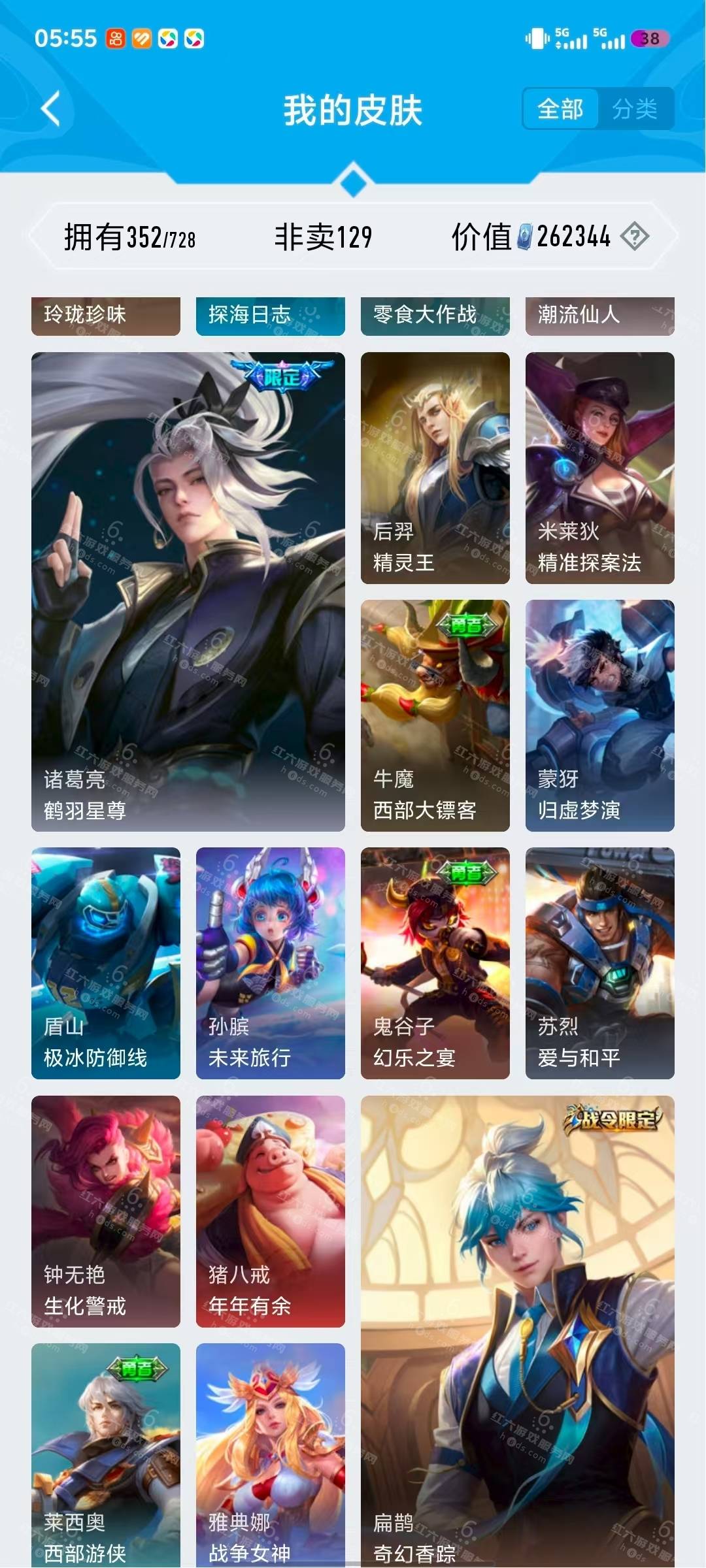
Task: Open 牛魔 西部大镖客 skin
Action: pos(435,715)
